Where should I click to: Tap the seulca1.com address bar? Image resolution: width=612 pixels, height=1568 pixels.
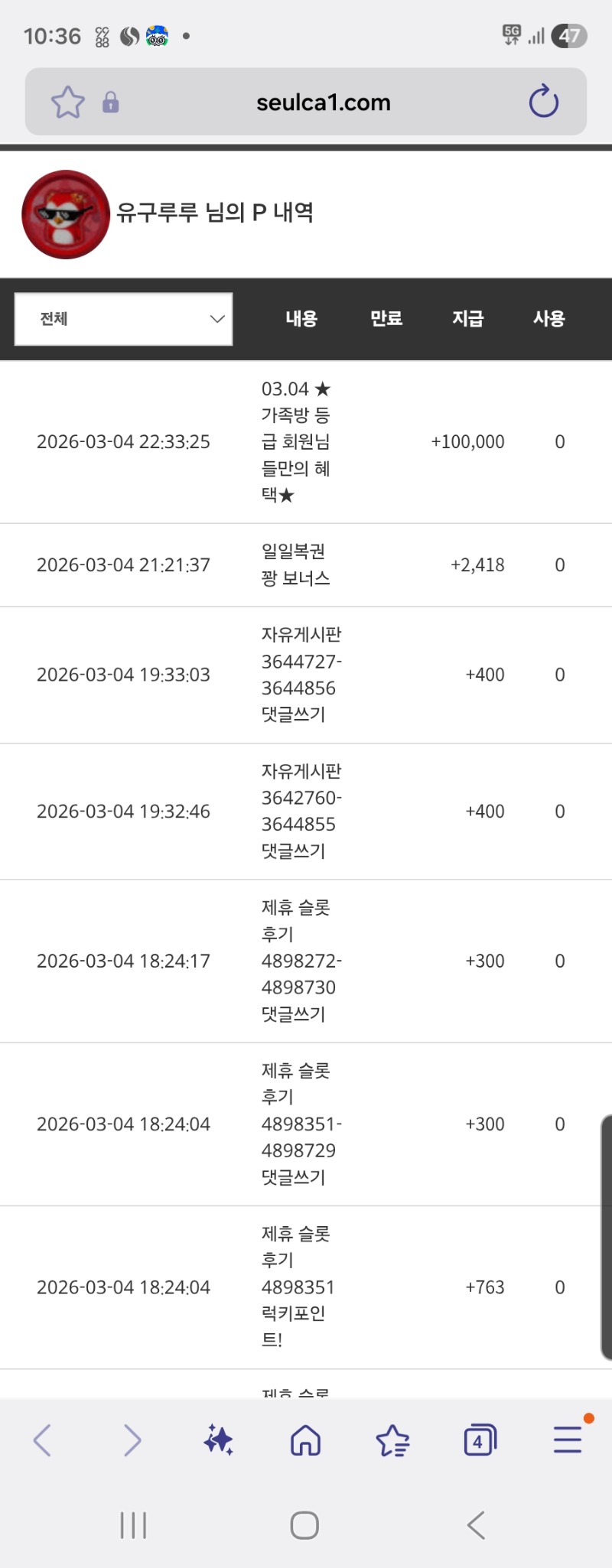(323, 102)
